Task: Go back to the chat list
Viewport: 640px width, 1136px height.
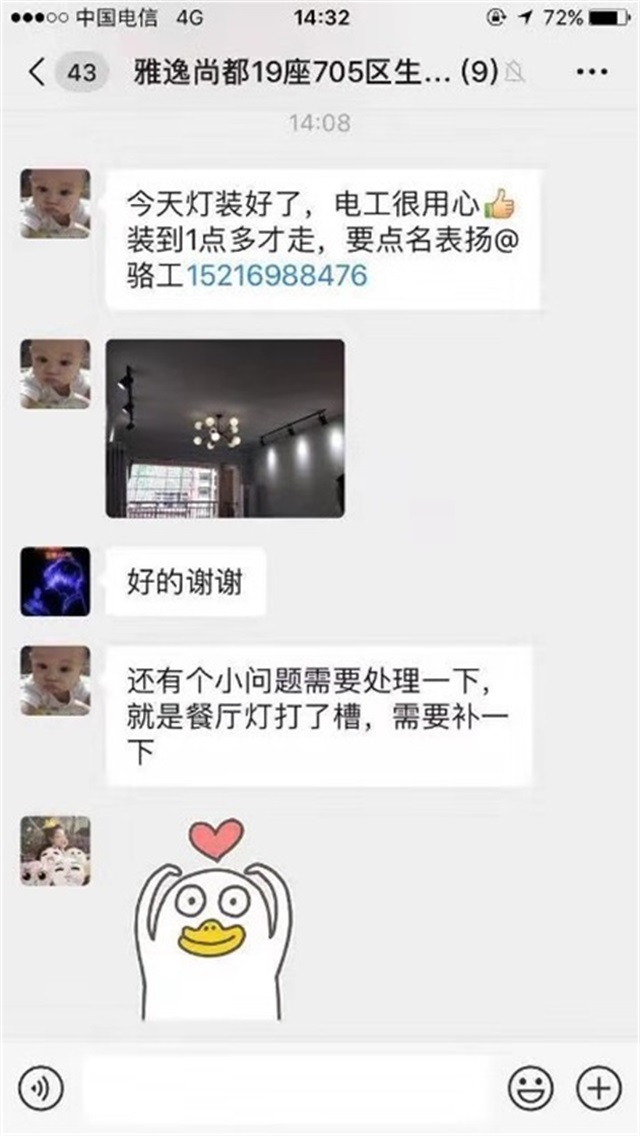Action: [x=38, y=73]
